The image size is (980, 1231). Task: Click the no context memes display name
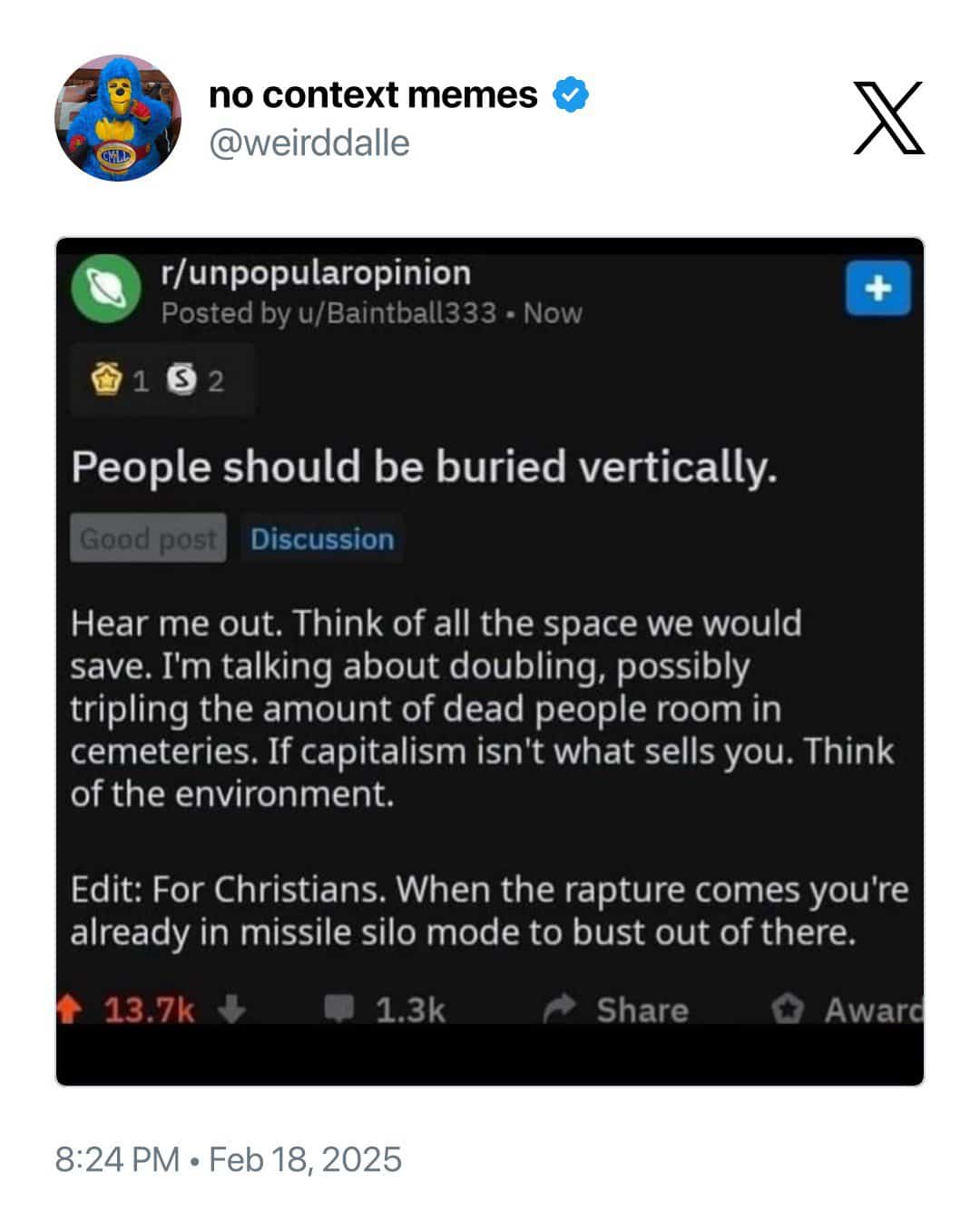click(x=370, y=93)
